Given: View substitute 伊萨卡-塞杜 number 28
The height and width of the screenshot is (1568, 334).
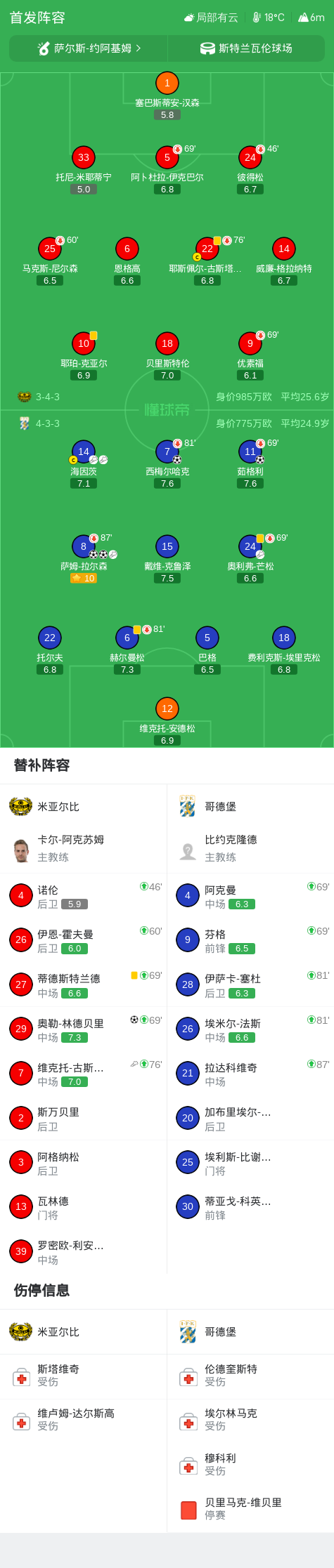Looking at the screenshot, I should tap(251, 984).
